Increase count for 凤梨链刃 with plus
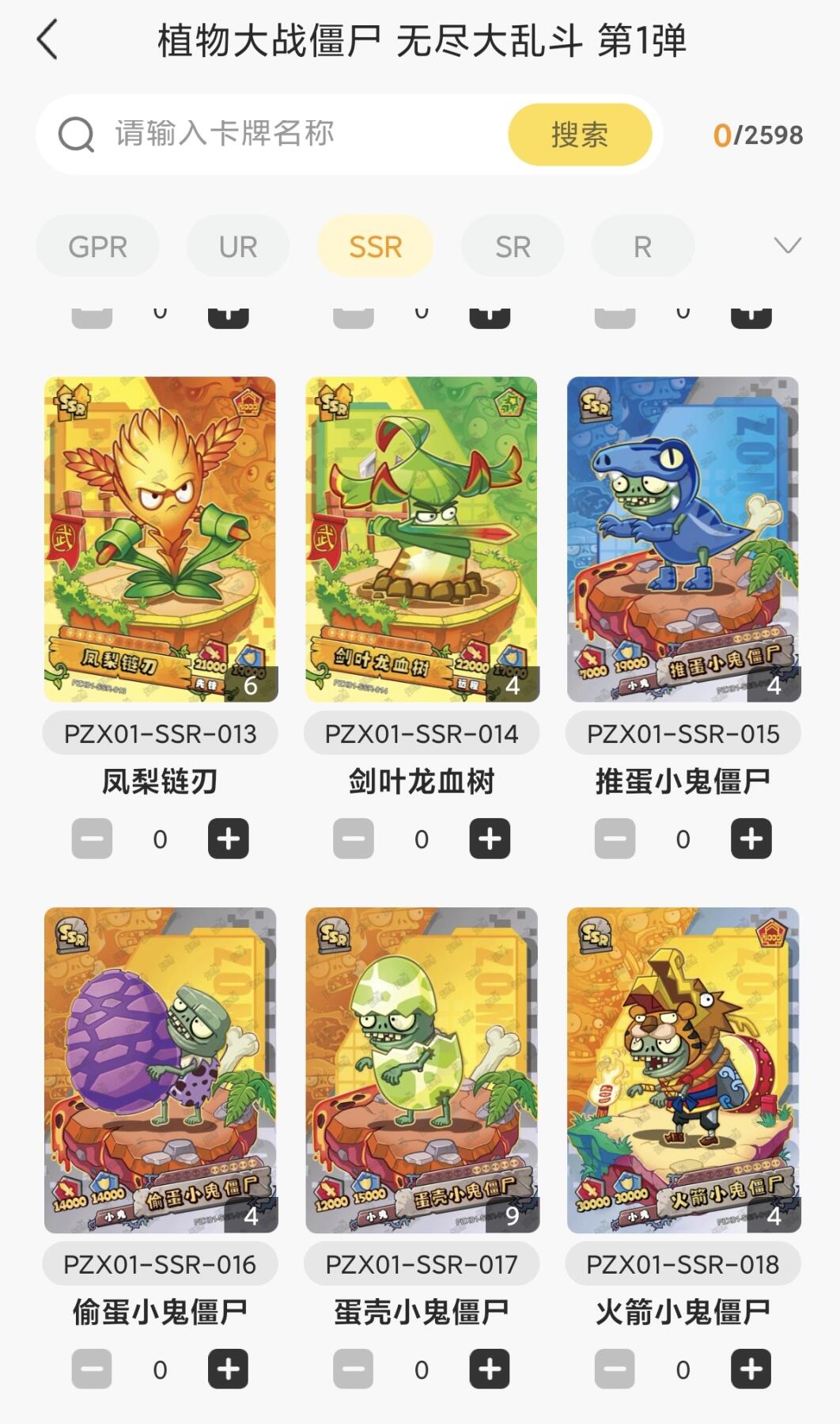 click(x=229, y=839)
